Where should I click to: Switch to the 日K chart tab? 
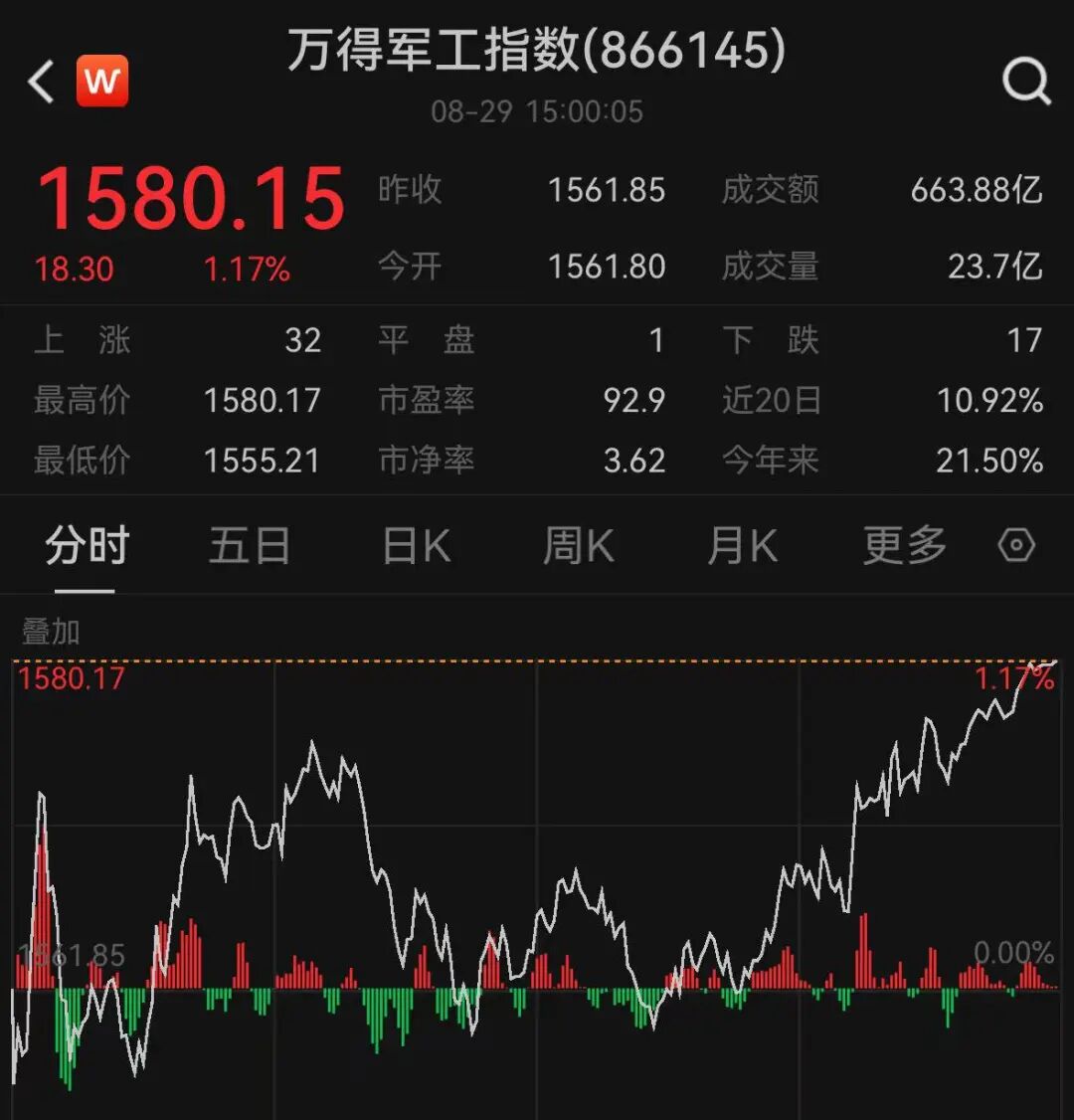(x=417, y=546)
